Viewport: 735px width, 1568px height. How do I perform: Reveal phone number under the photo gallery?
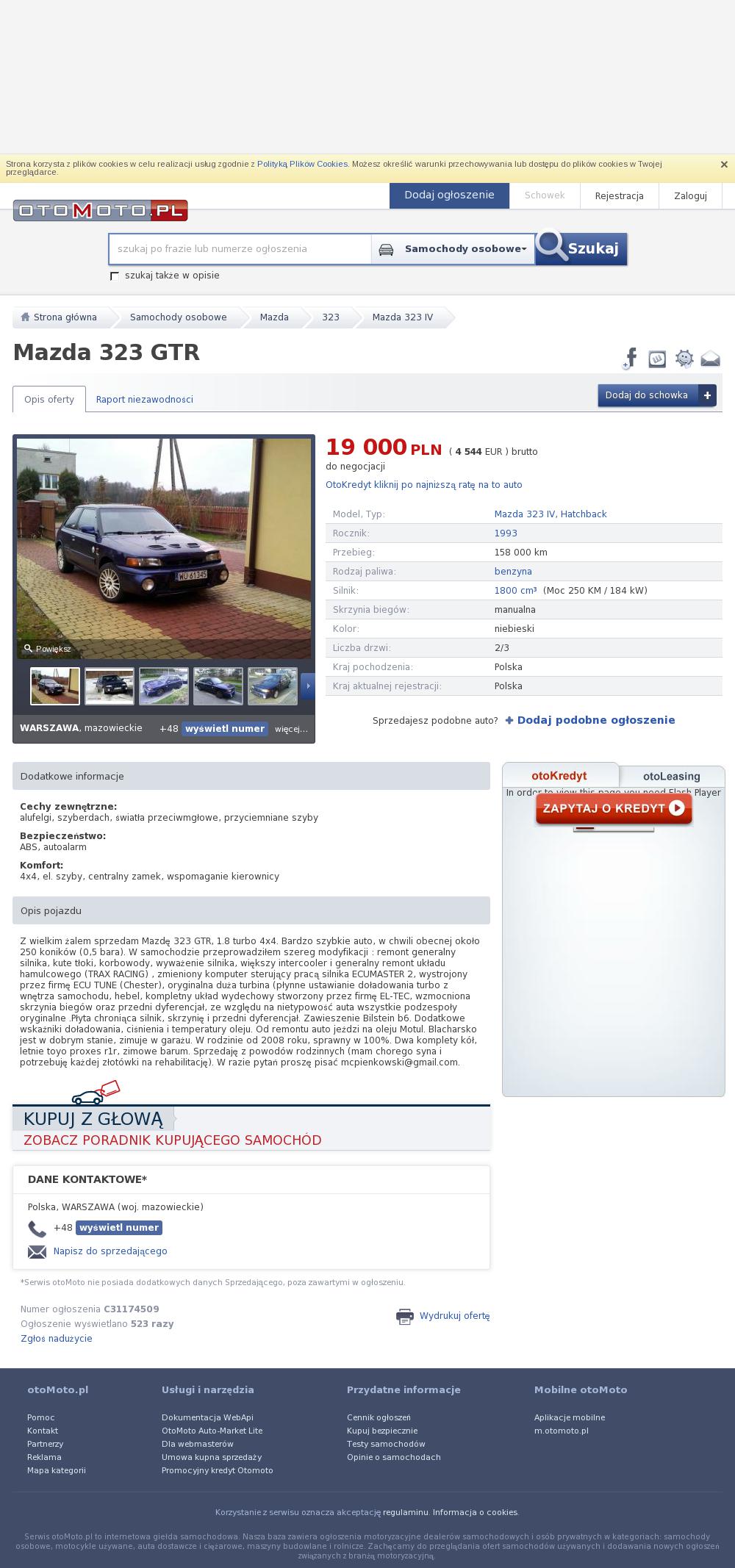coord(224,729)
